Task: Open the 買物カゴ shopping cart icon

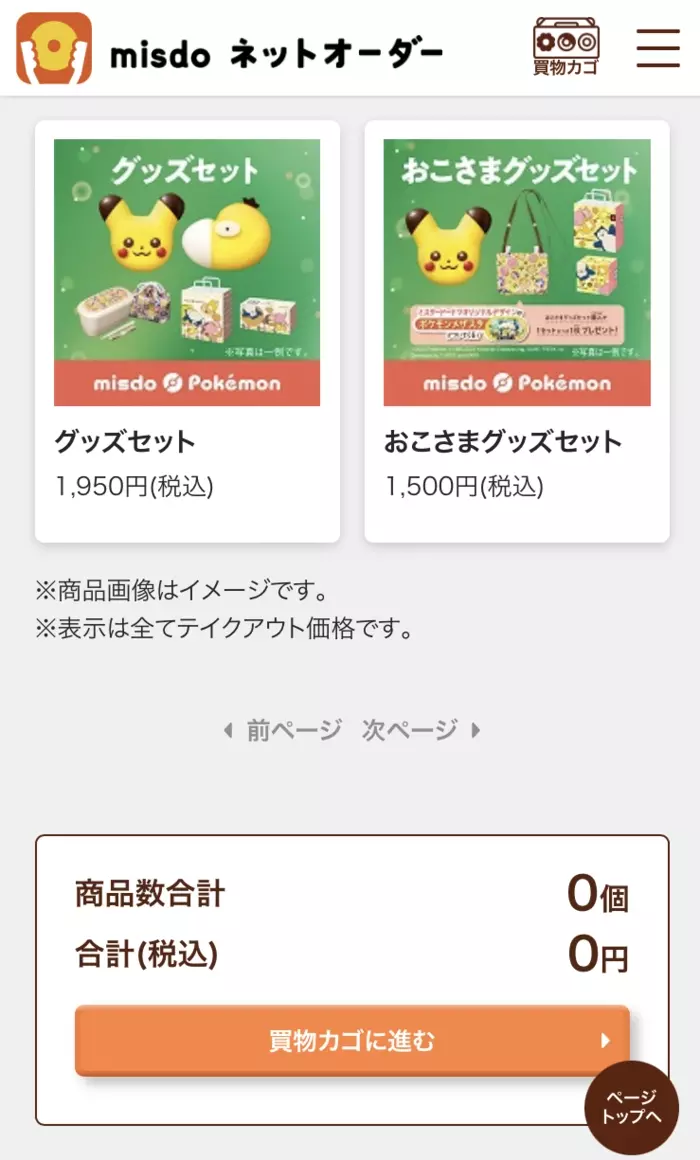Action: click(565, 47)
